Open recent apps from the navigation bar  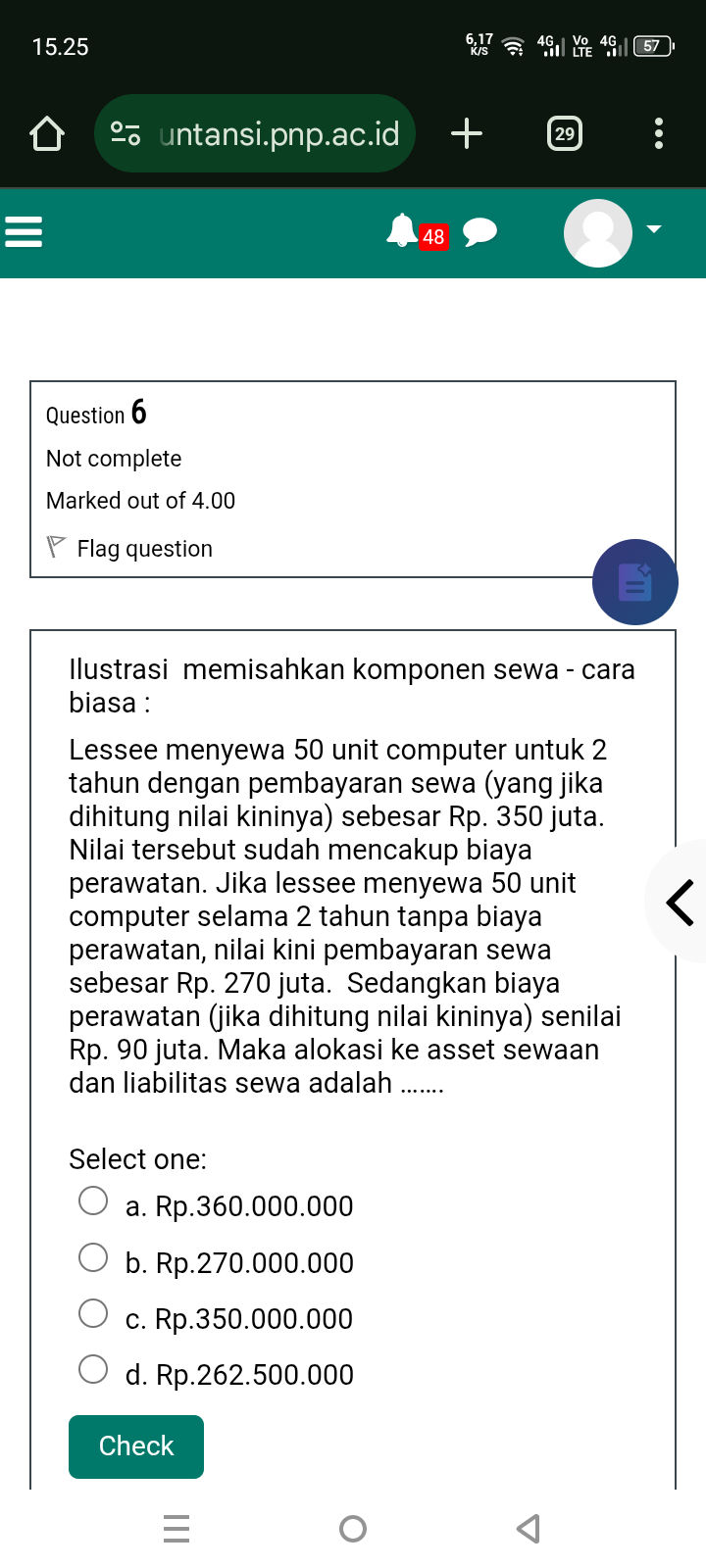[x=176, y=1529]
